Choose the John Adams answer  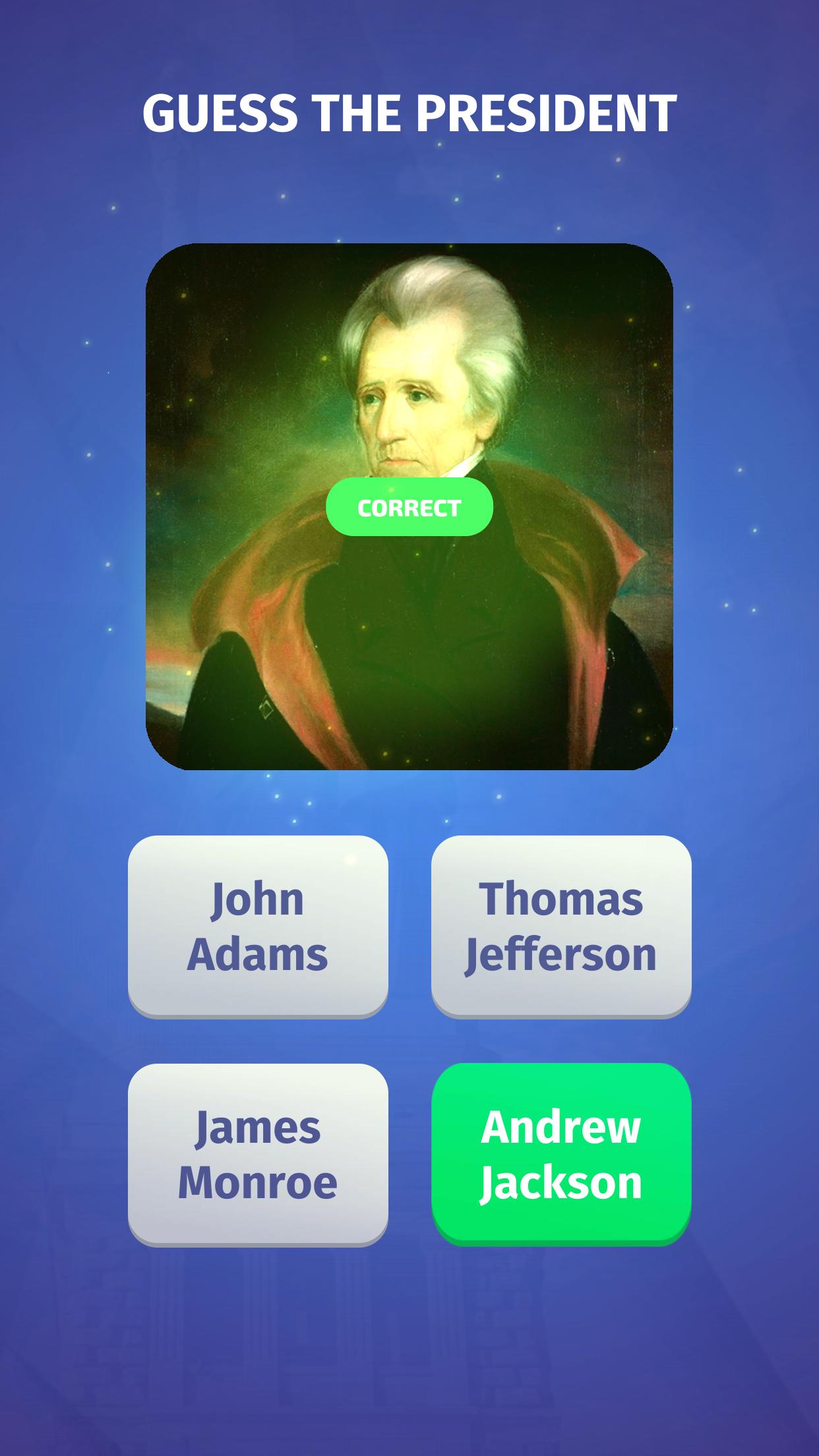coord(258,926)
